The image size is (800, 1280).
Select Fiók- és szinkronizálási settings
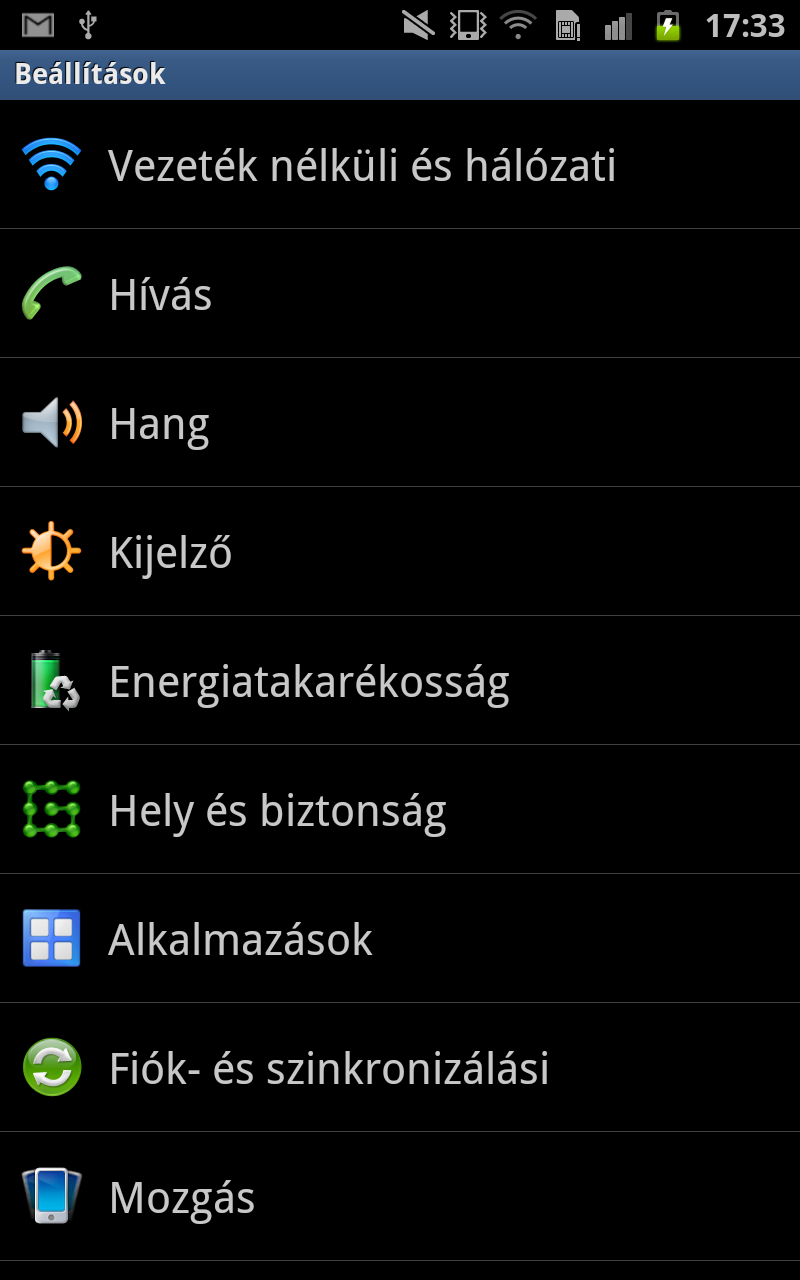pos(329,1068)
